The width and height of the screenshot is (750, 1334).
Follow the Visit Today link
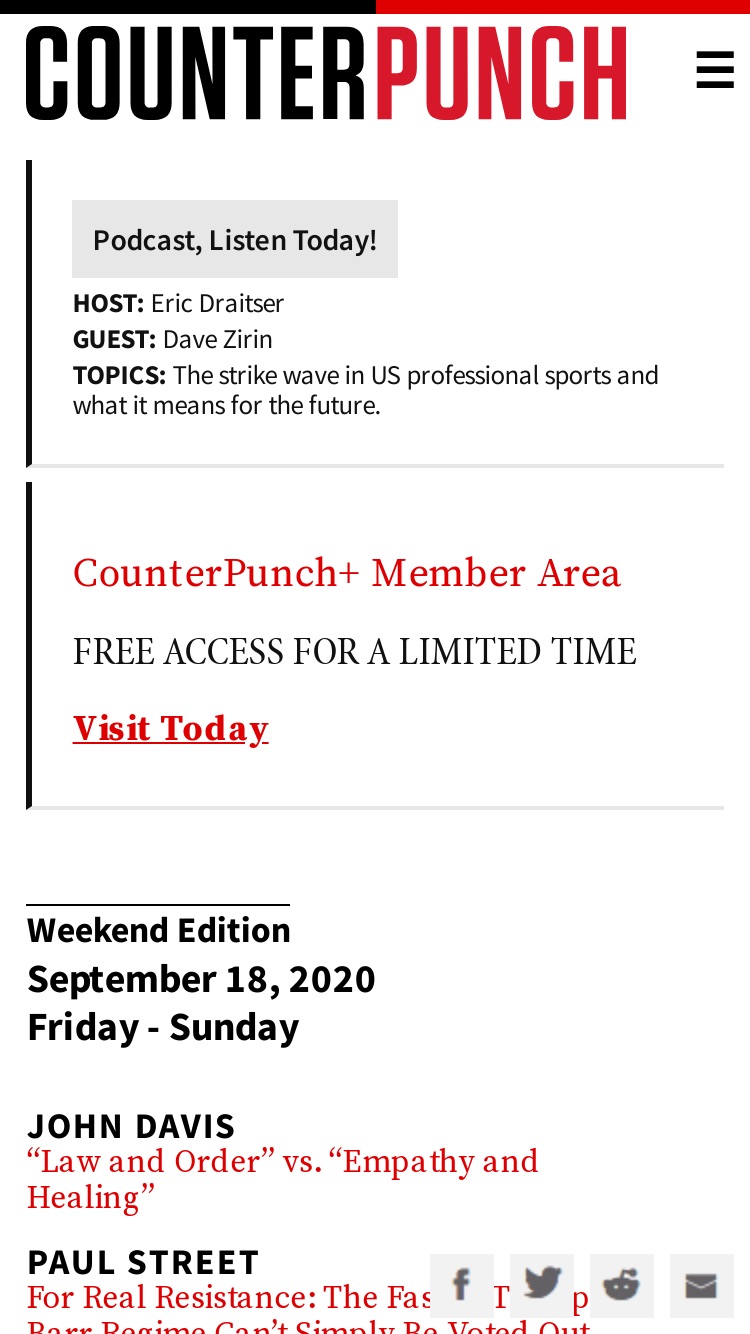171,729
